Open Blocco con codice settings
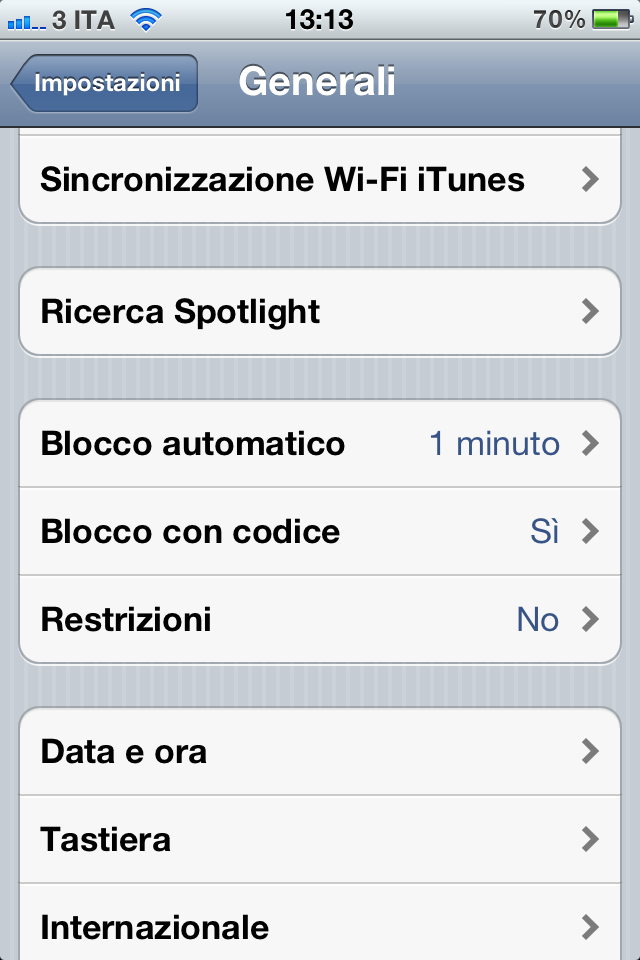640x960 pixels. pyautogui.click(x=320, y=532)
